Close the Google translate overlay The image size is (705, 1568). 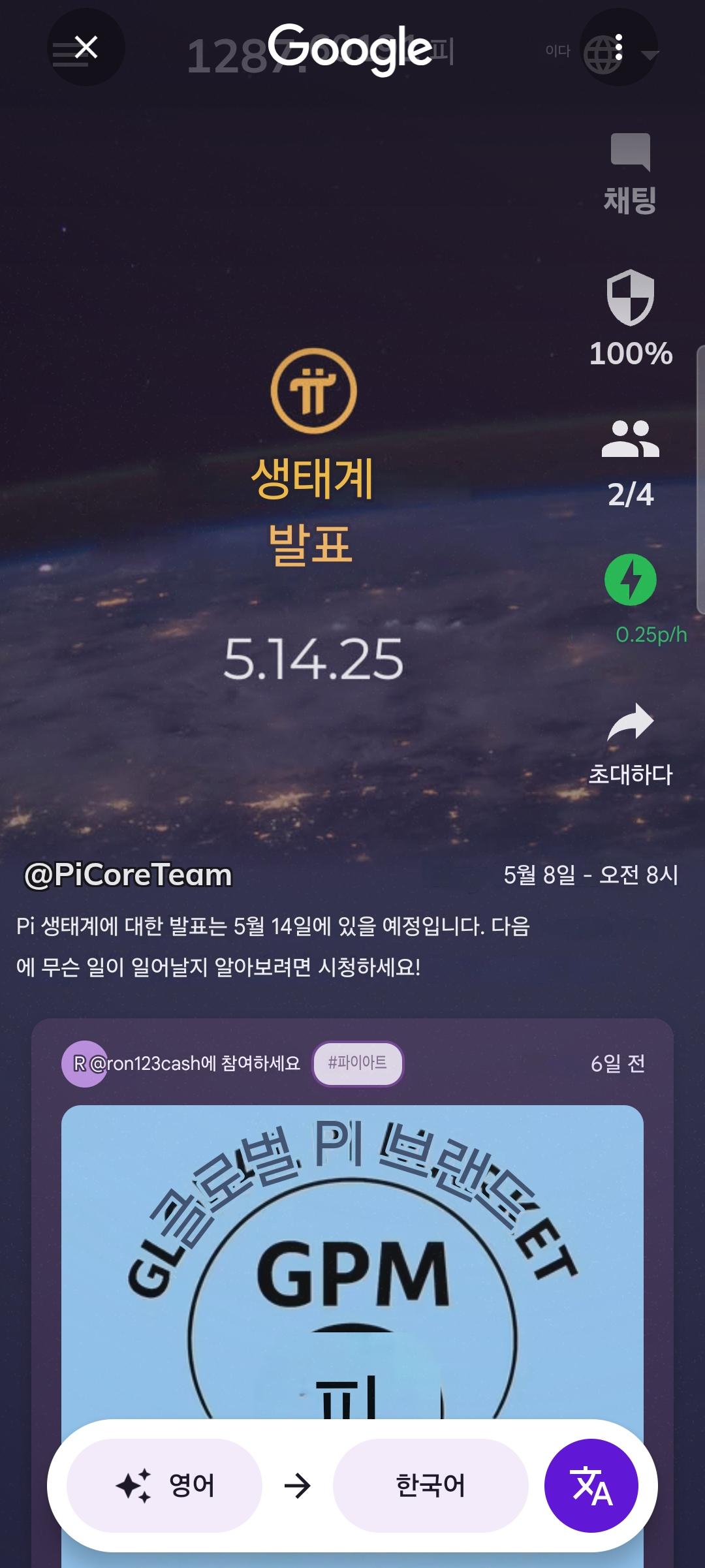click(86, 47)
